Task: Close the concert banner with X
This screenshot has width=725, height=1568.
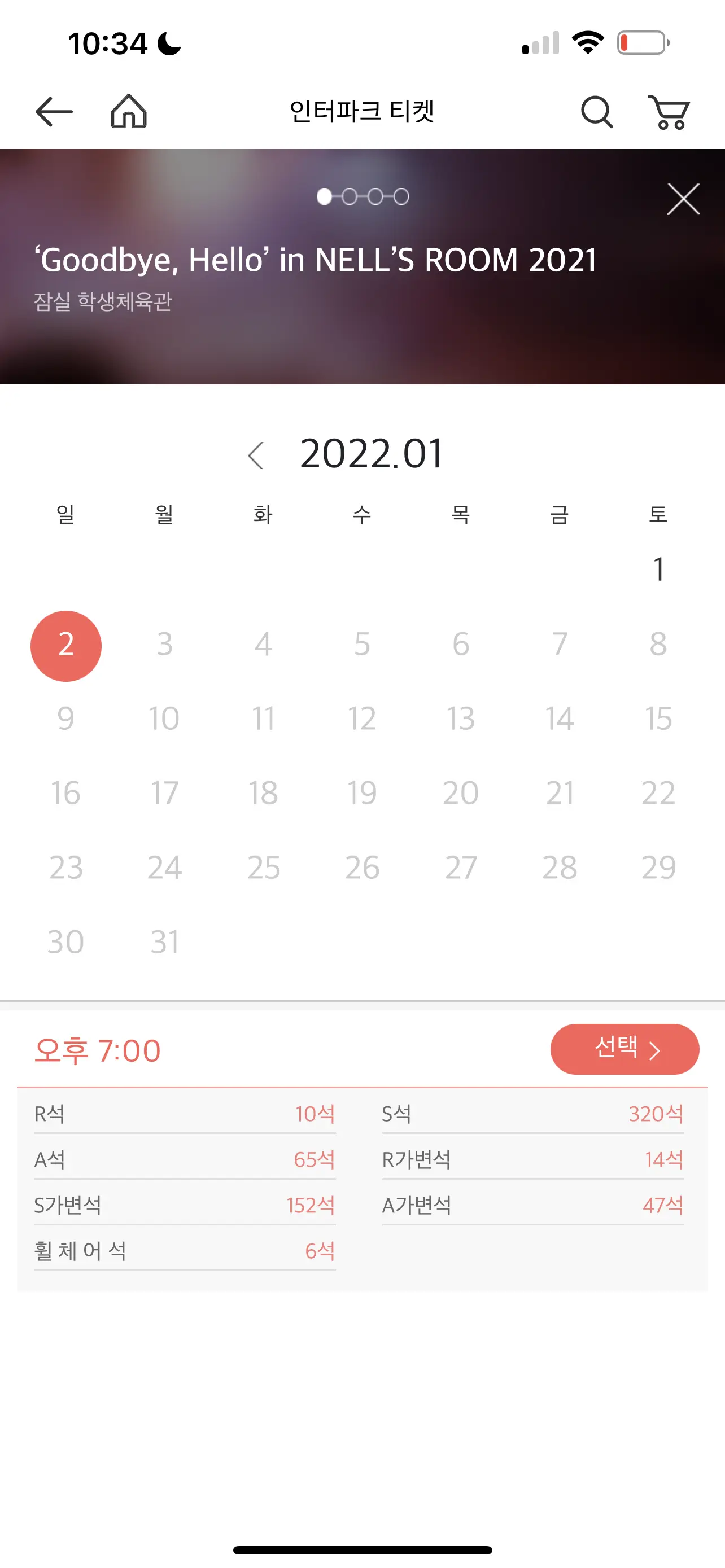Action: [x=683, y=199]
